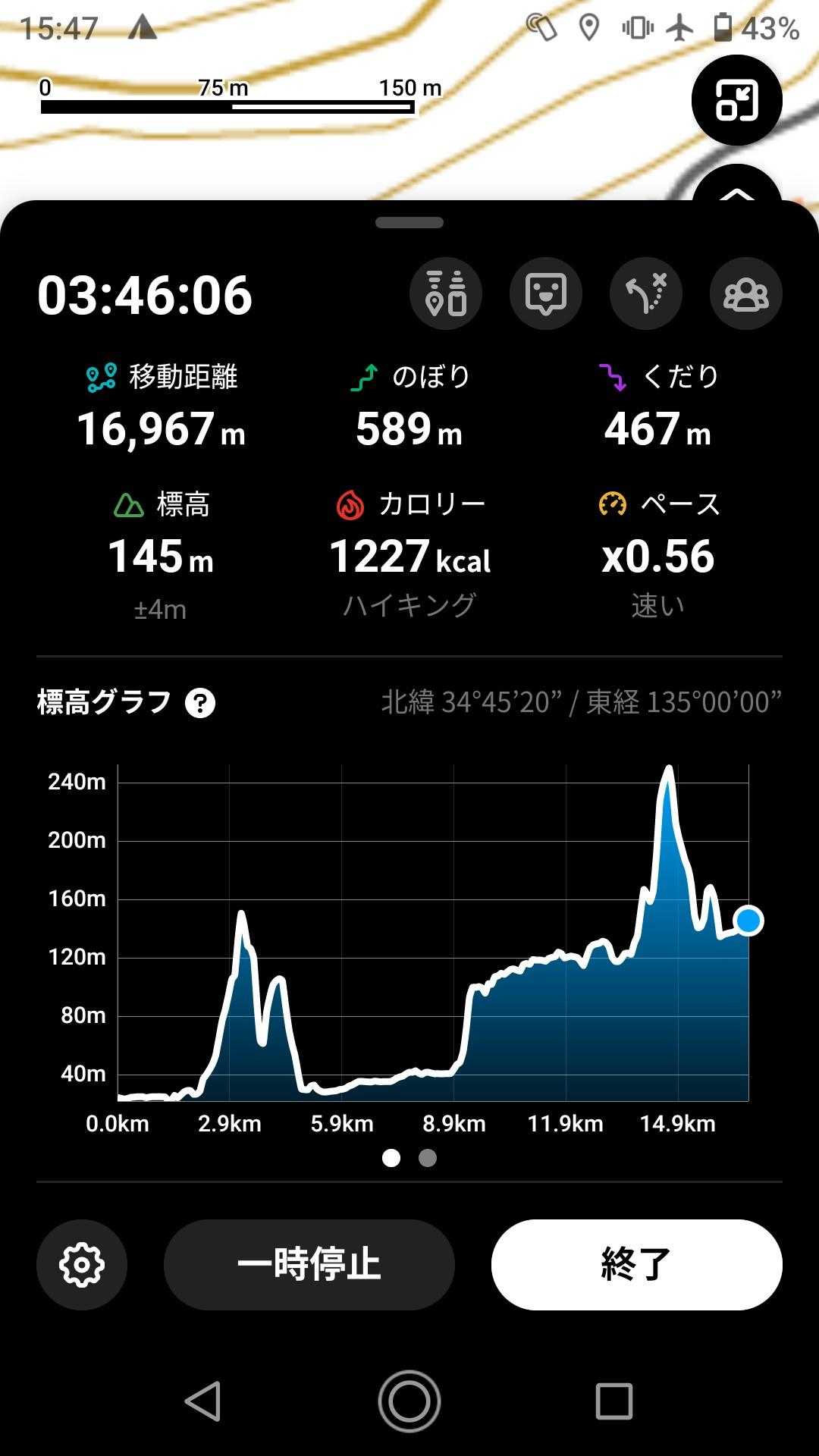The width and height of the screenshot is (819, 1456).
Task: Go back using system back button
Action: (203, 1401)
